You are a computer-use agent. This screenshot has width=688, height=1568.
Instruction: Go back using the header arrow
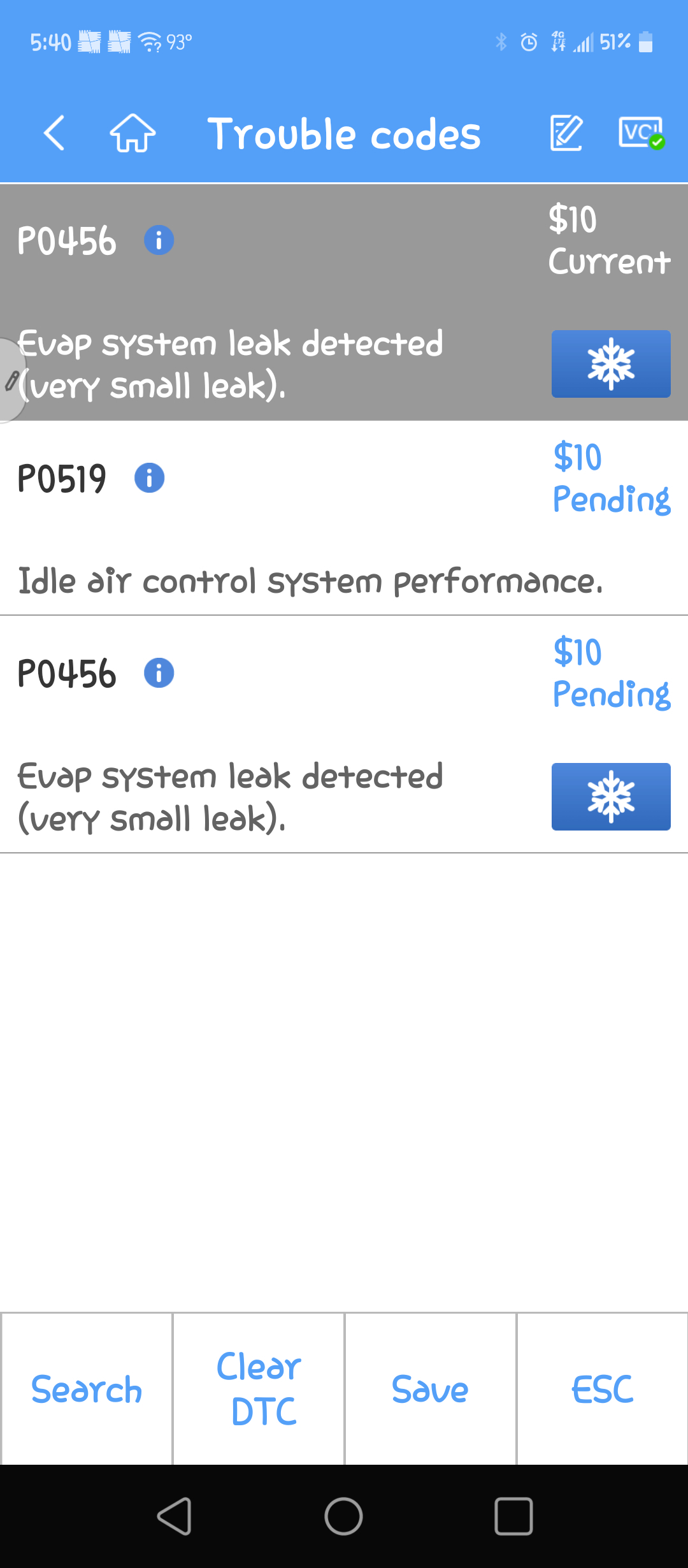[54, 133]
